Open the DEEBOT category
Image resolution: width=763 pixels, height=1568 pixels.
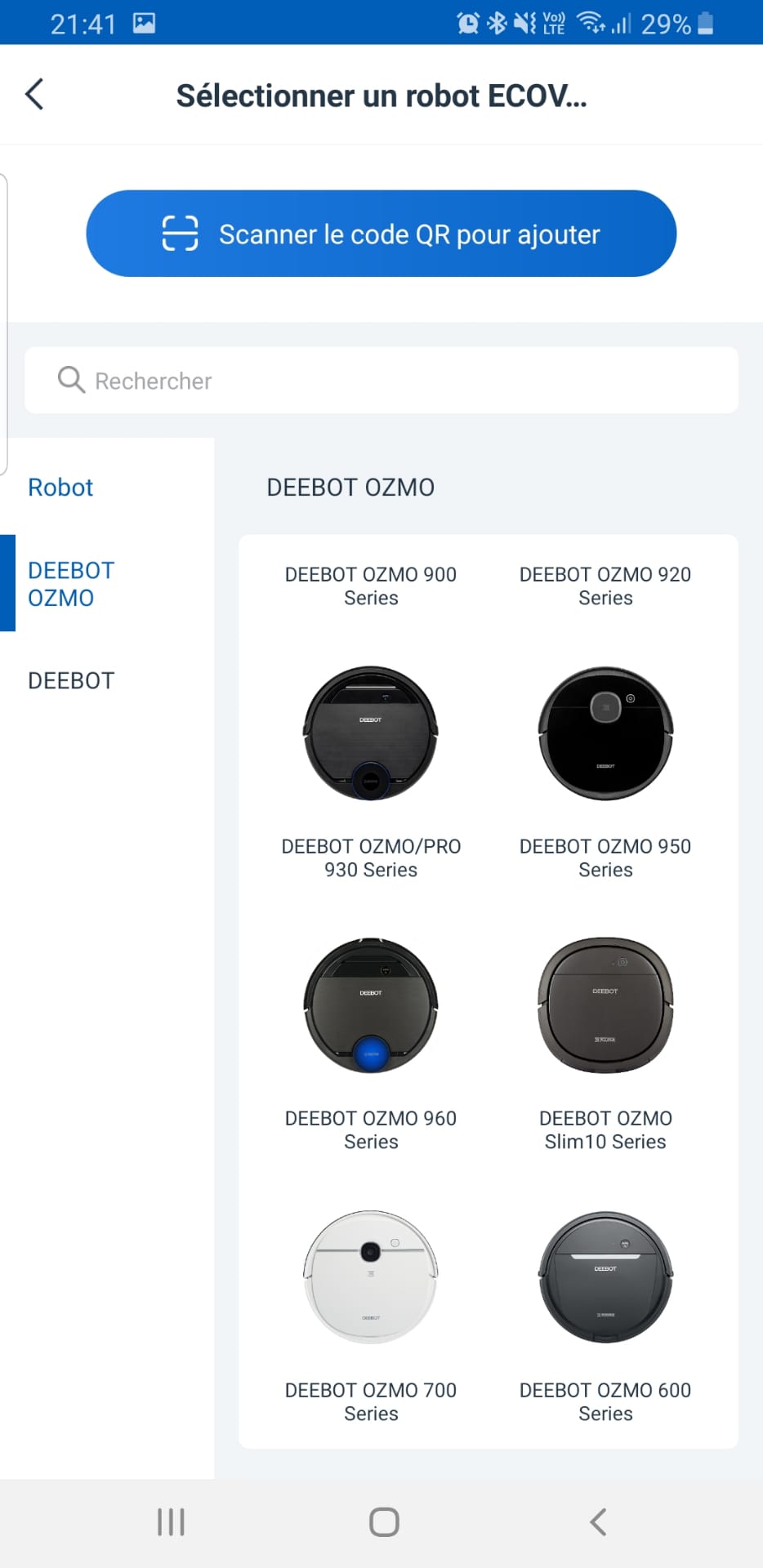coord(71,680)
